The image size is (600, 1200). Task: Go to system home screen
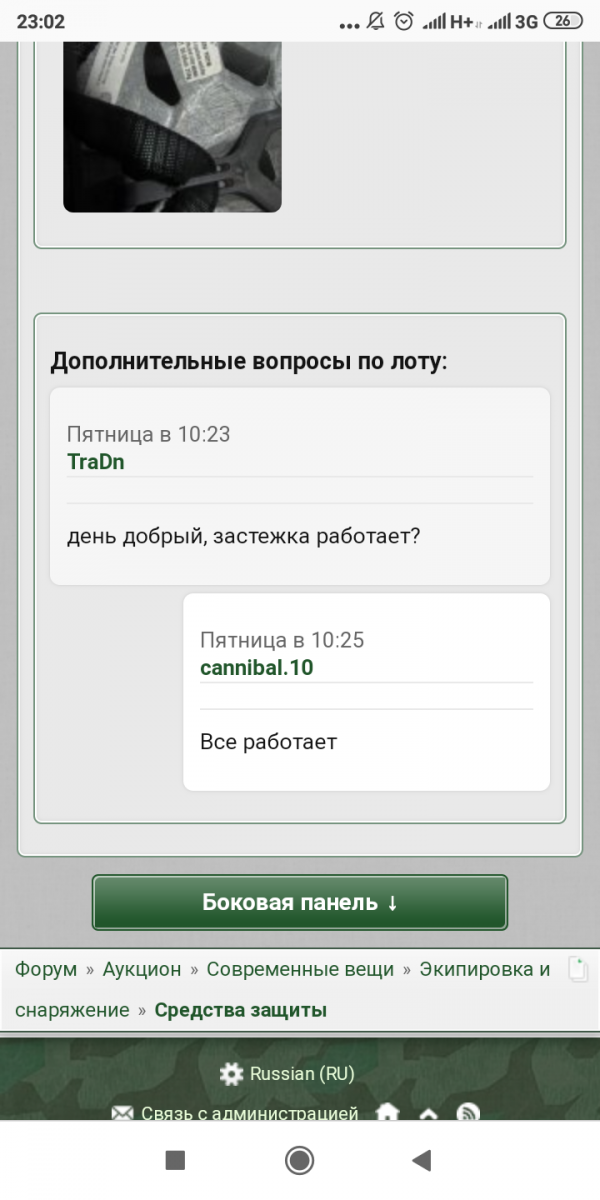[x=300, y=1160]
